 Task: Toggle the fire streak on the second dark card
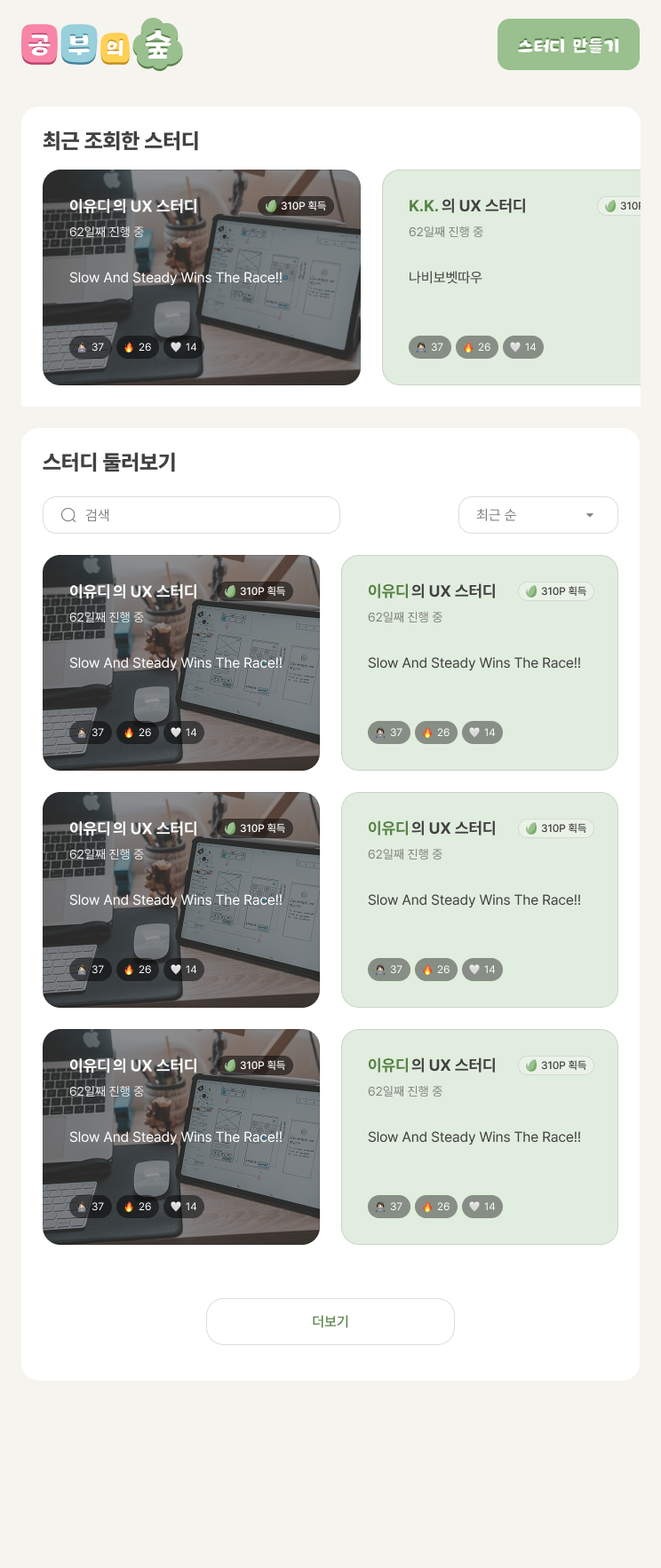(x=128, y=970)
